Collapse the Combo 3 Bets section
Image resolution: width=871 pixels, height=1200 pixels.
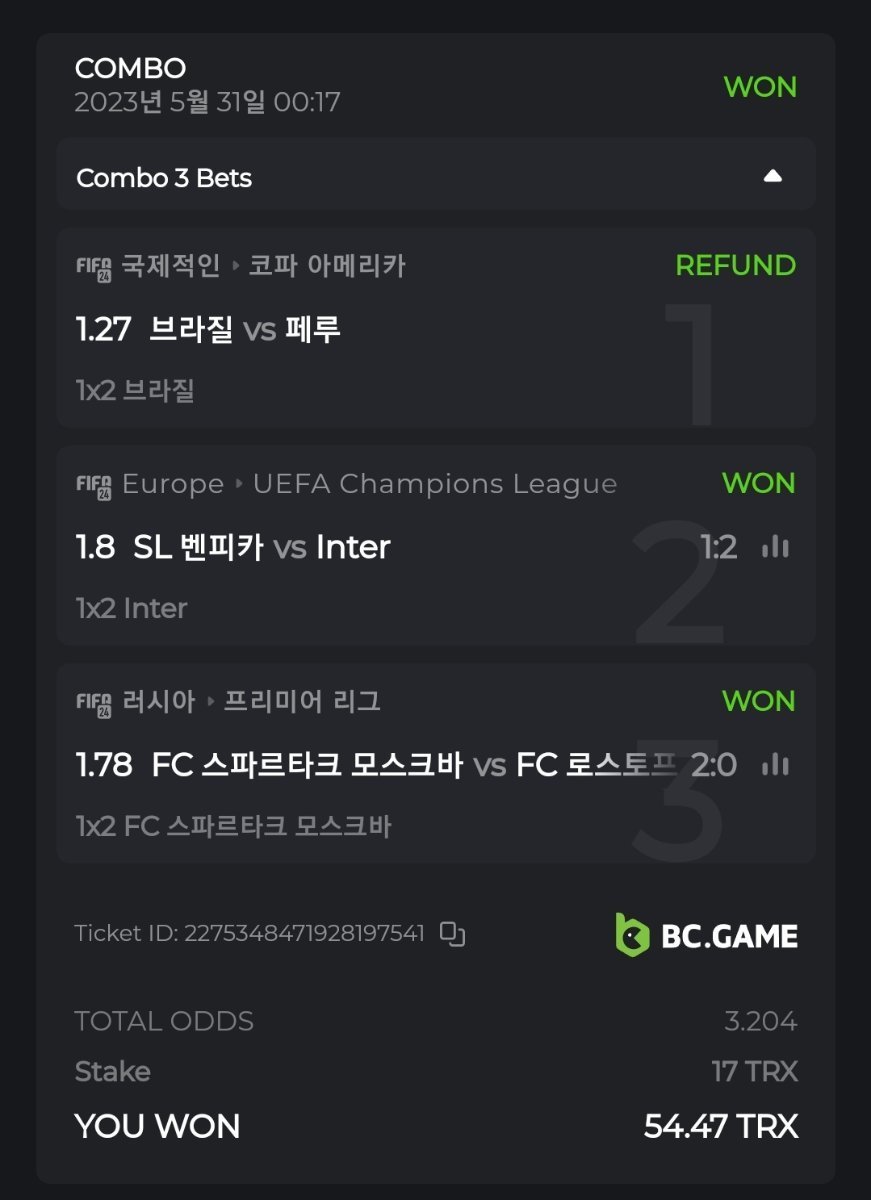[x=772, y=177]
